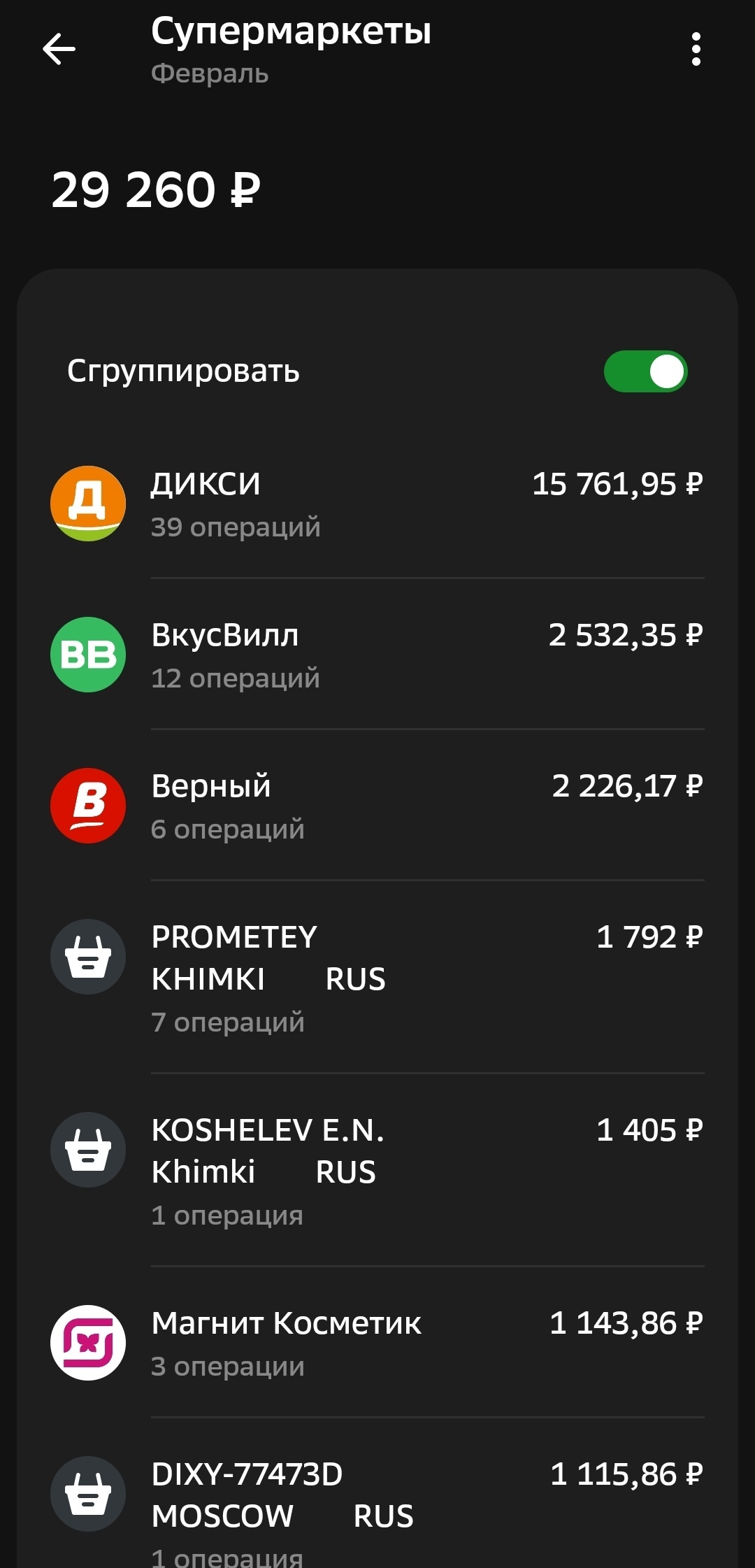This screenshot has width=755, height=1568.
Task: View Верный operations
Action: (377, 806)
